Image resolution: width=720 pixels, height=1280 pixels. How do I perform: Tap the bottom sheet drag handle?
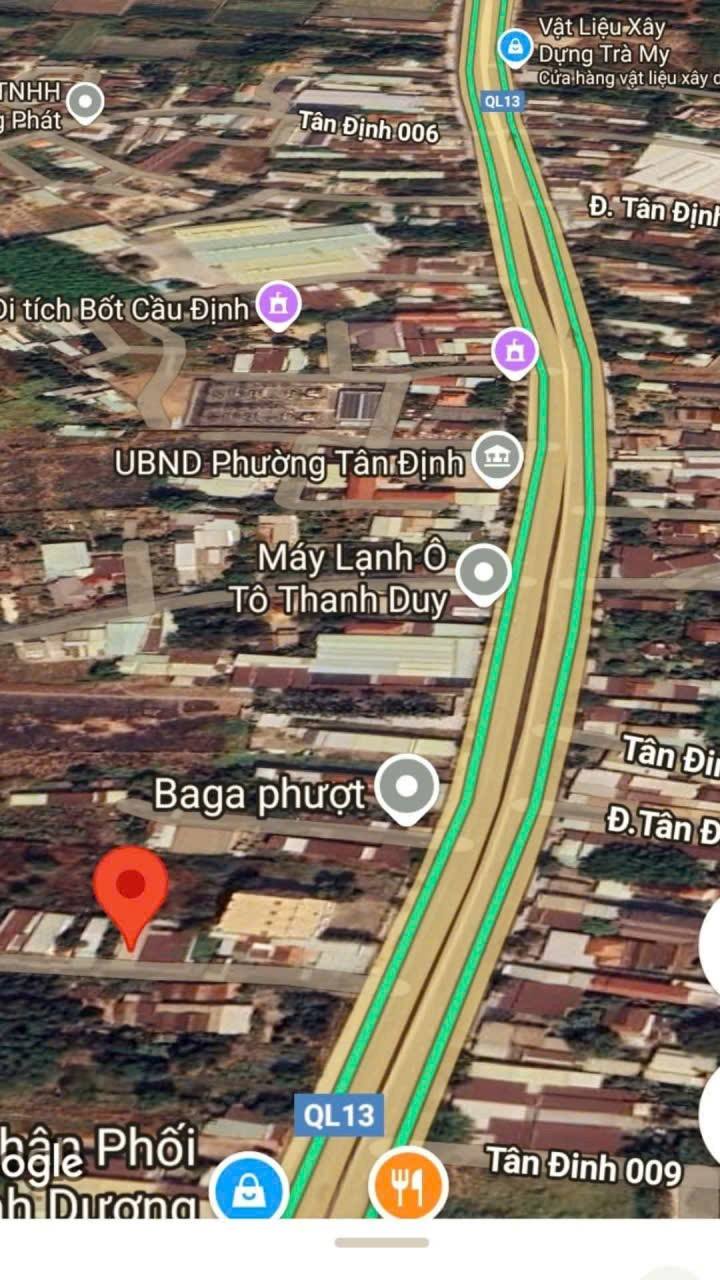(x=381, y=1243)
